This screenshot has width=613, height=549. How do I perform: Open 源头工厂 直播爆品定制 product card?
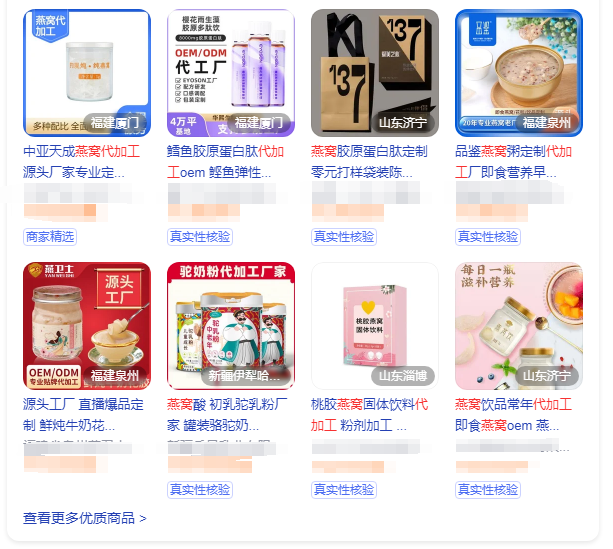point(86,326)
